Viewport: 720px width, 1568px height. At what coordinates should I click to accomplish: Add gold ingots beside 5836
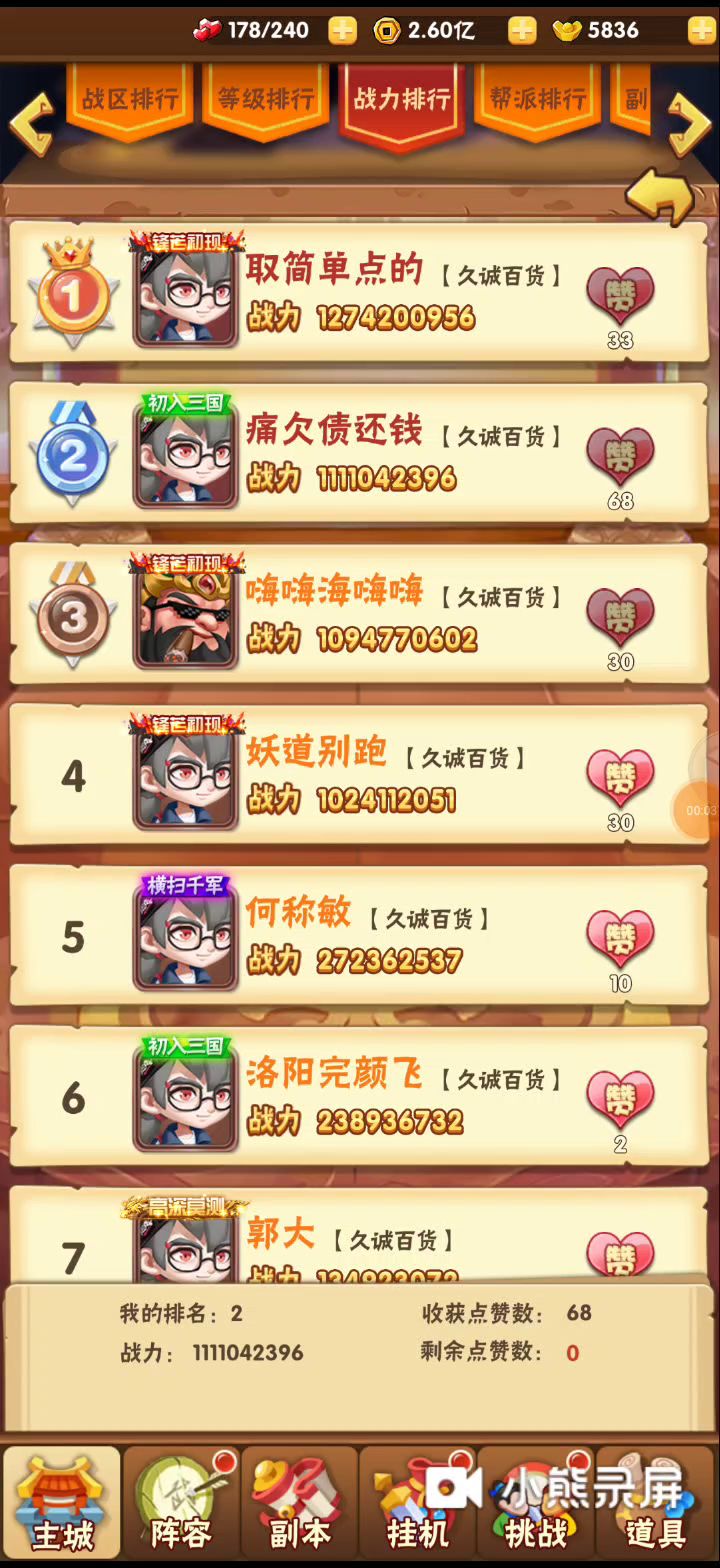(701, 30)
